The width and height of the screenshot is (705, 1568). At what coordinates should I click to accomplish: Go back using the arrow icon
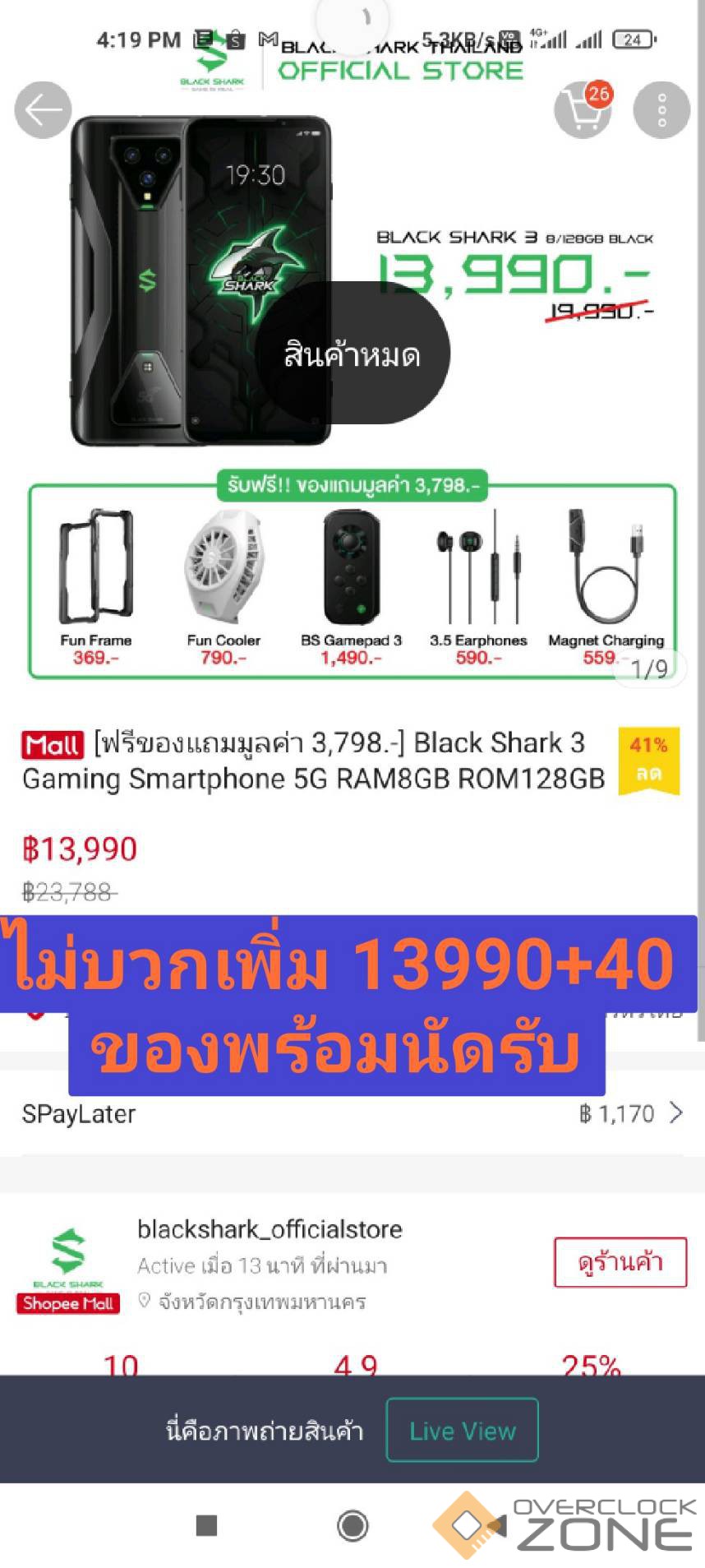[x=43, y=110]
